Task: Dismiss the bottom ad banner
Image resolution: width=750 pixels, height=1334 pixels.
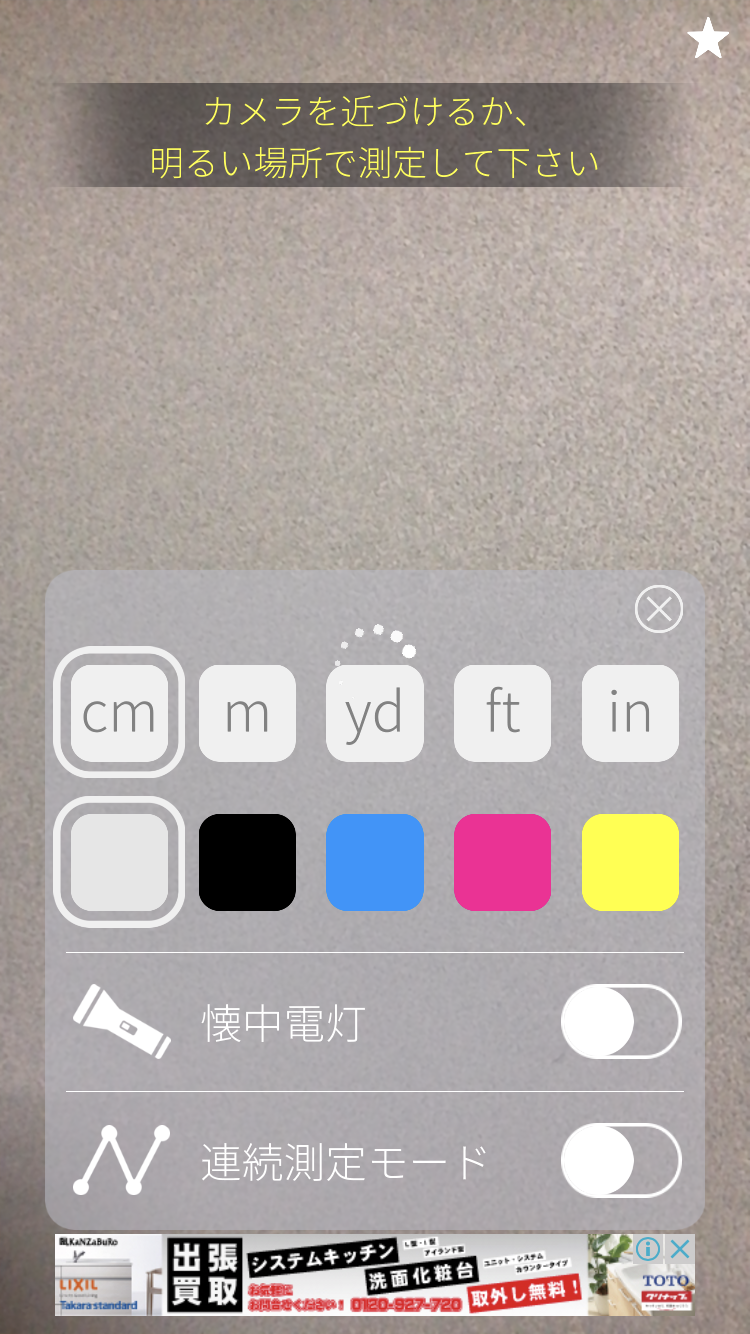Action: 680,1249
